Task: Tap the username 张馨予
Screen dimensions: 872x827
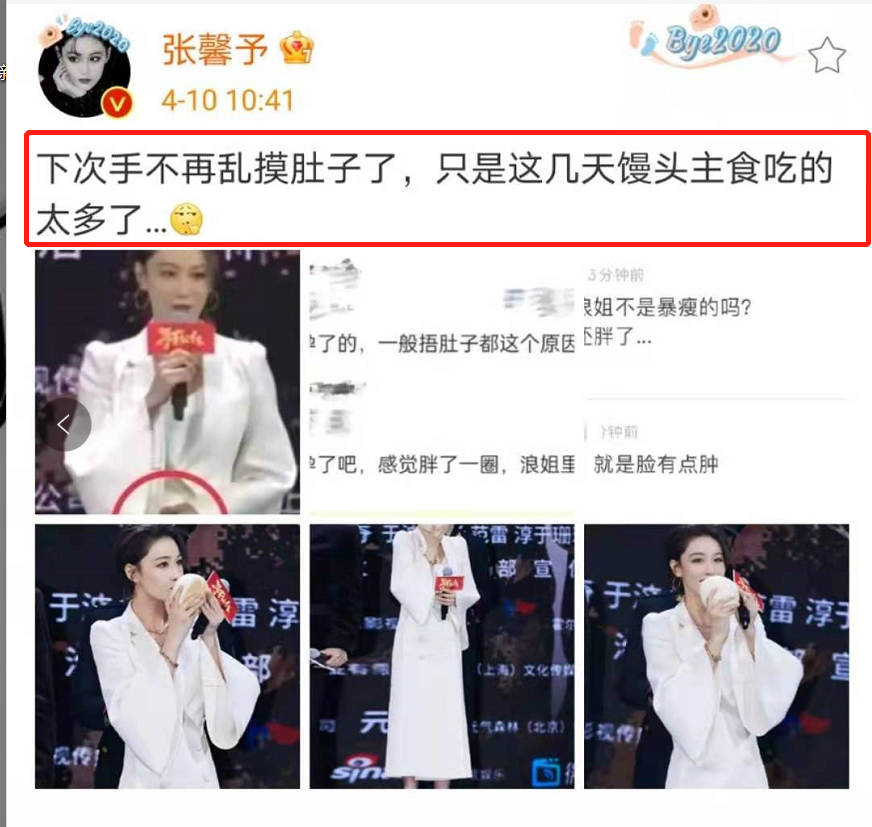Action: pyautogui.click(x=215, y=49)
